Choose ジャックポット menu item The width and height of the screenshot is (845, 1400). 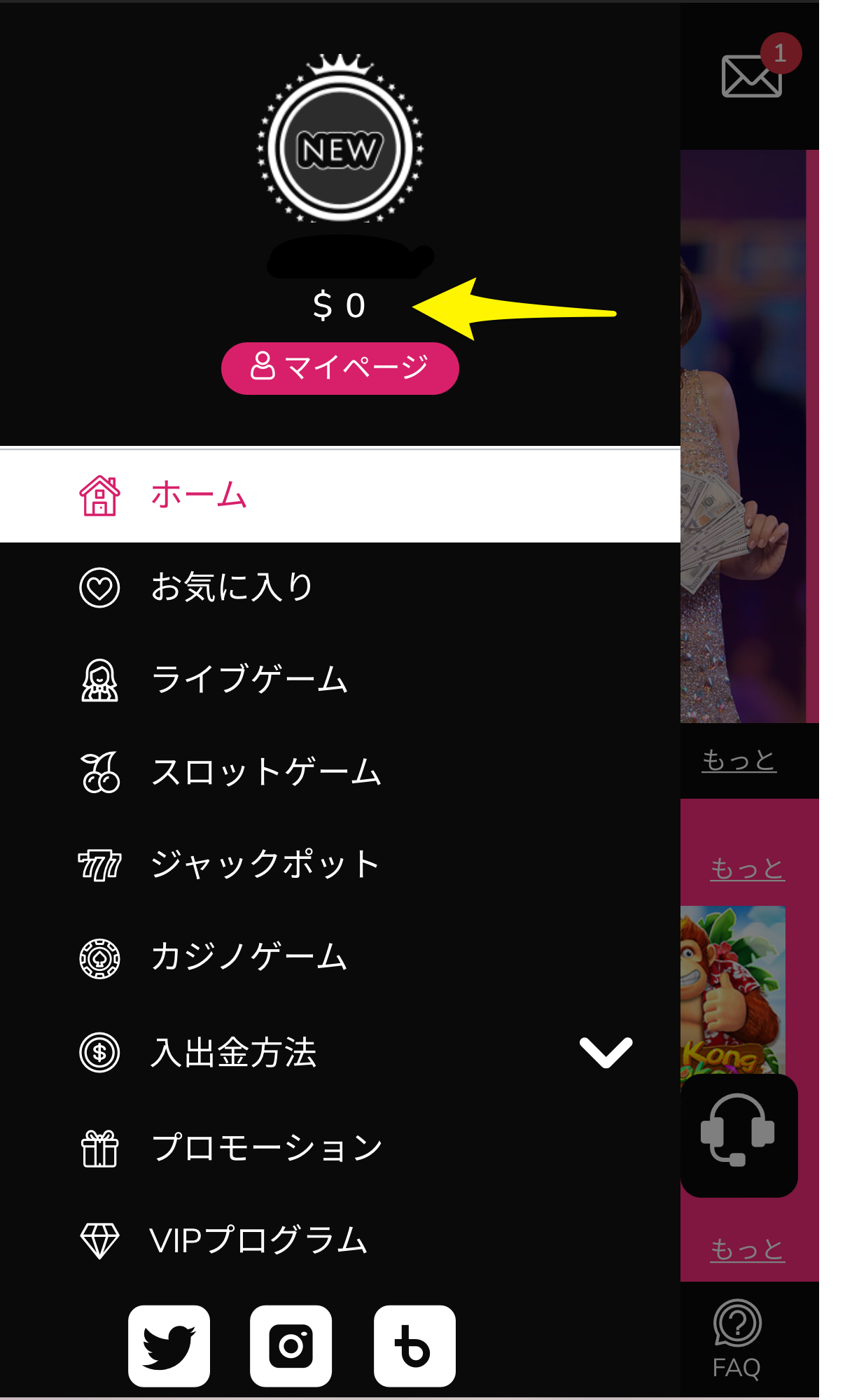tap(340, 864)
